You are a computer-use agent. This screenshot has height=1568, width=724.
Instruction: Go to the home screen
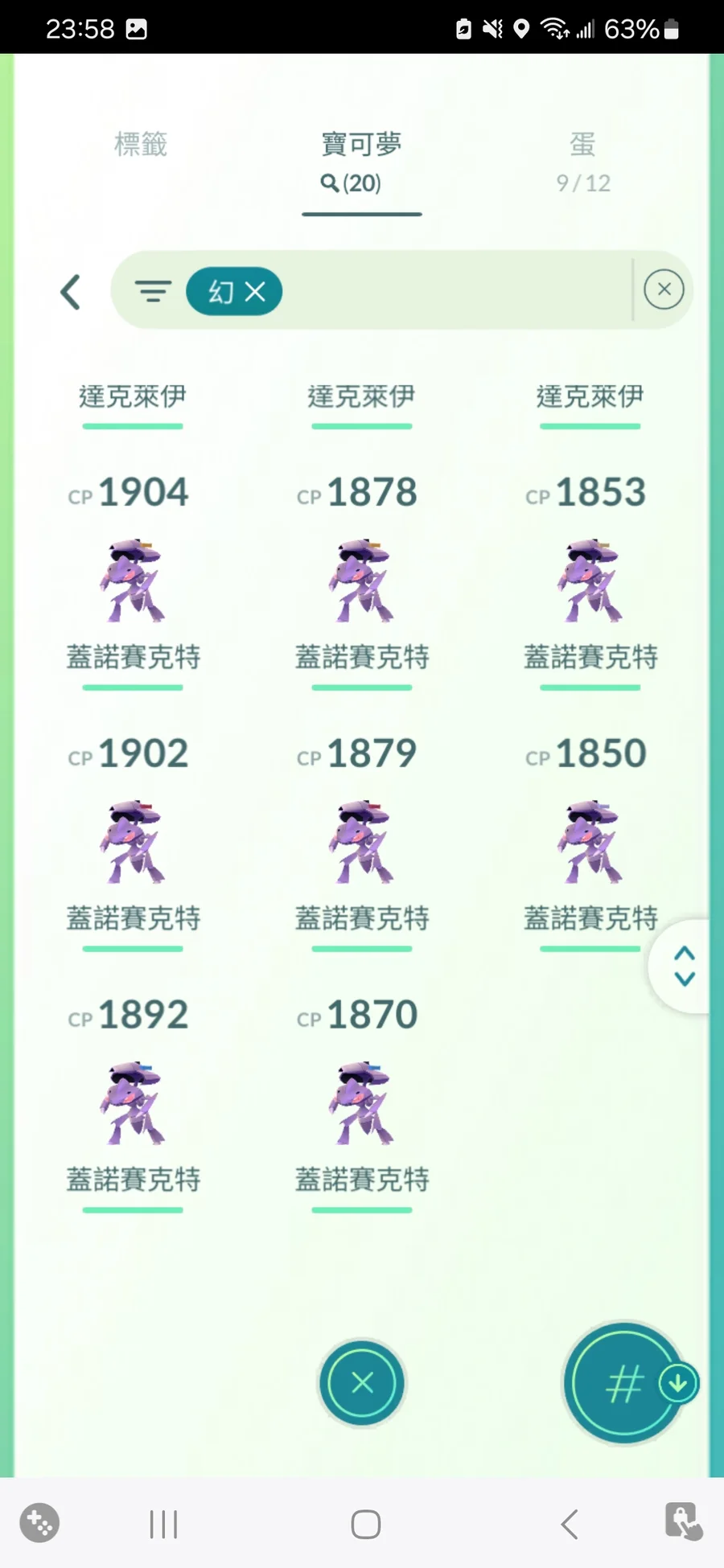[x=366, y=1524]
